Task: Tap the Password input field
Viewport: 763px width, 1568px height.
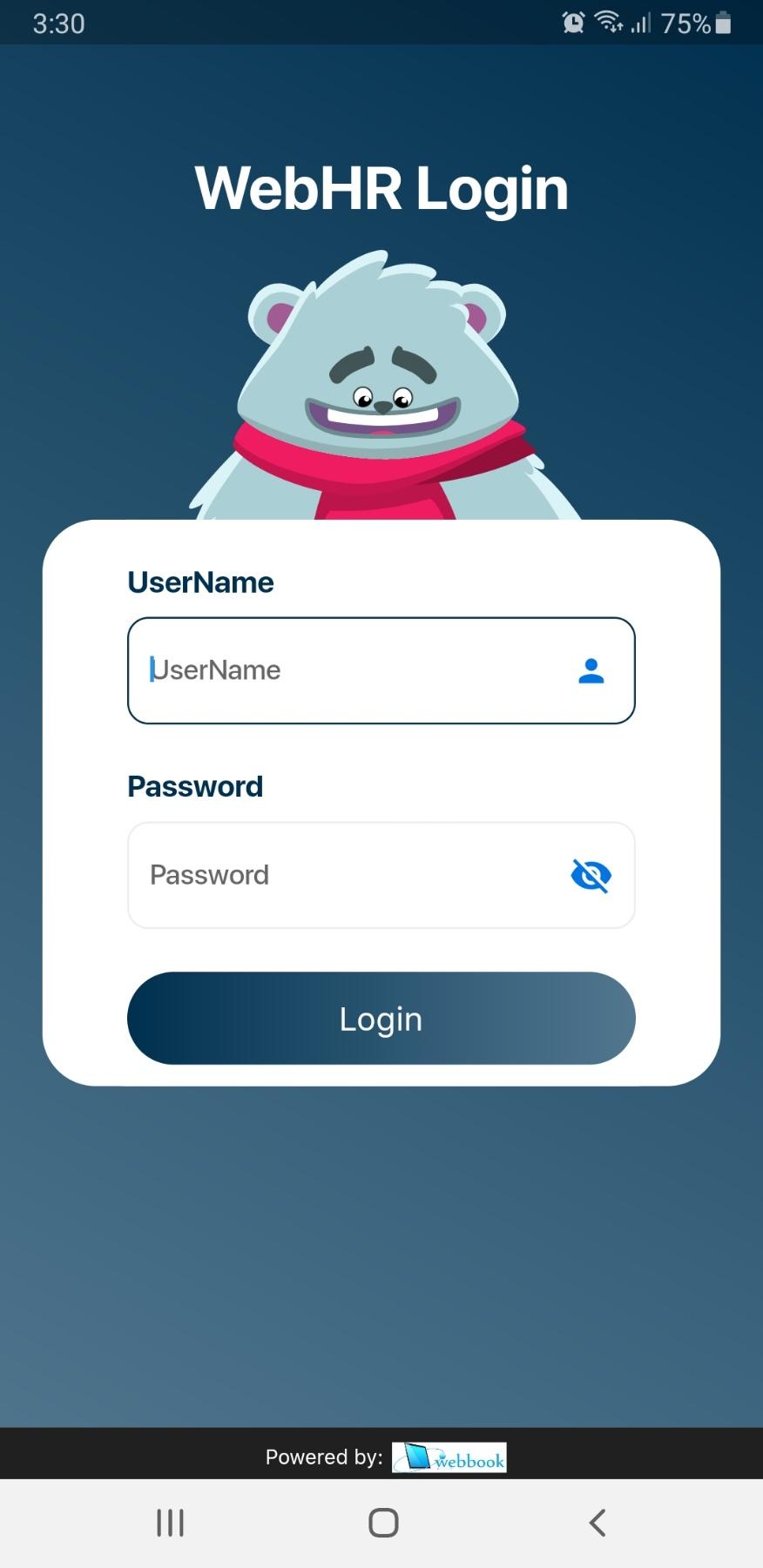Action: (x=381, y=875)
